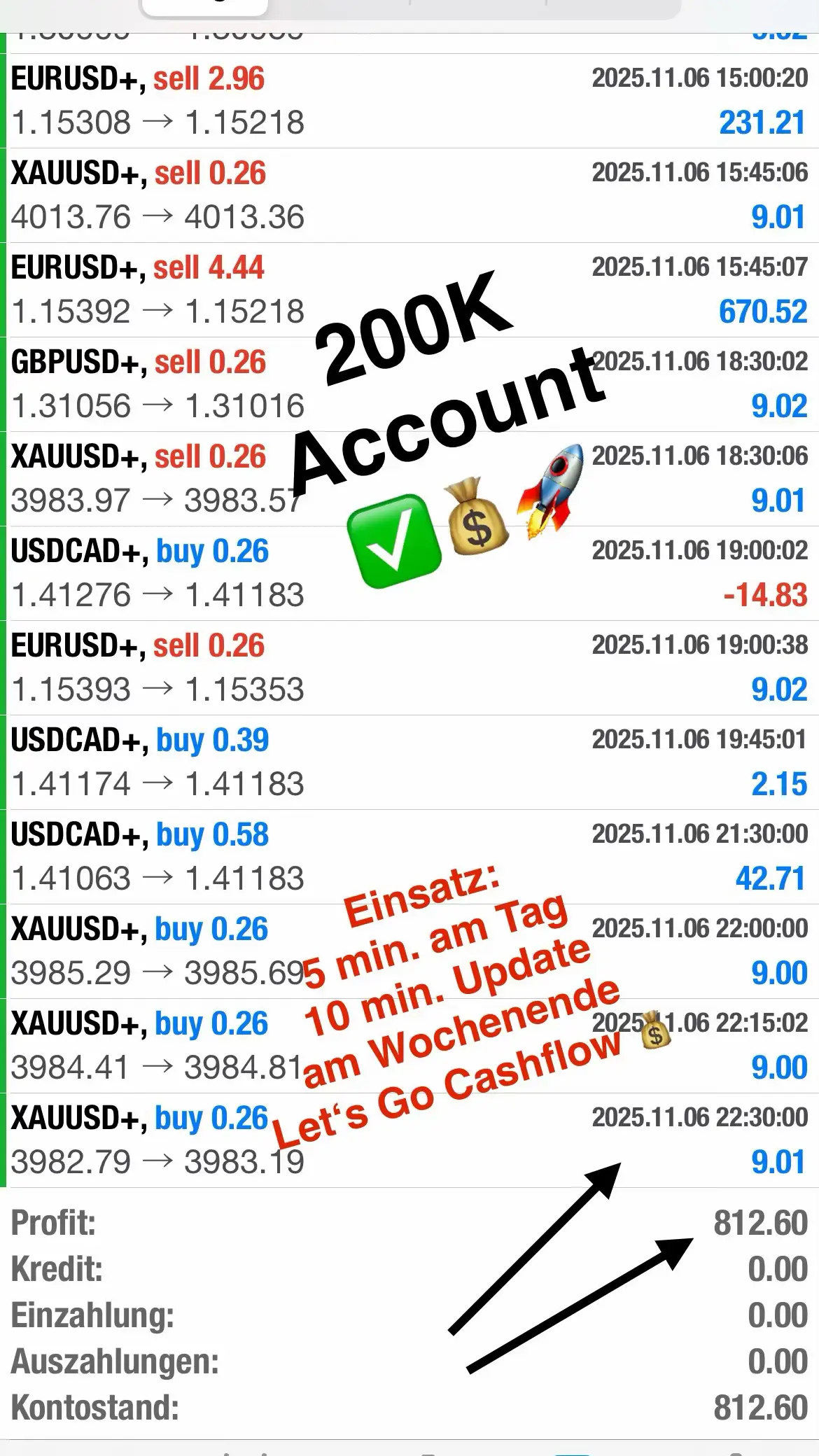This screenshot has width=819, height=1456.
Task: Select the EURUSD+ sell 4.44 trade with 670.52 profit
Action: [409, 290]
